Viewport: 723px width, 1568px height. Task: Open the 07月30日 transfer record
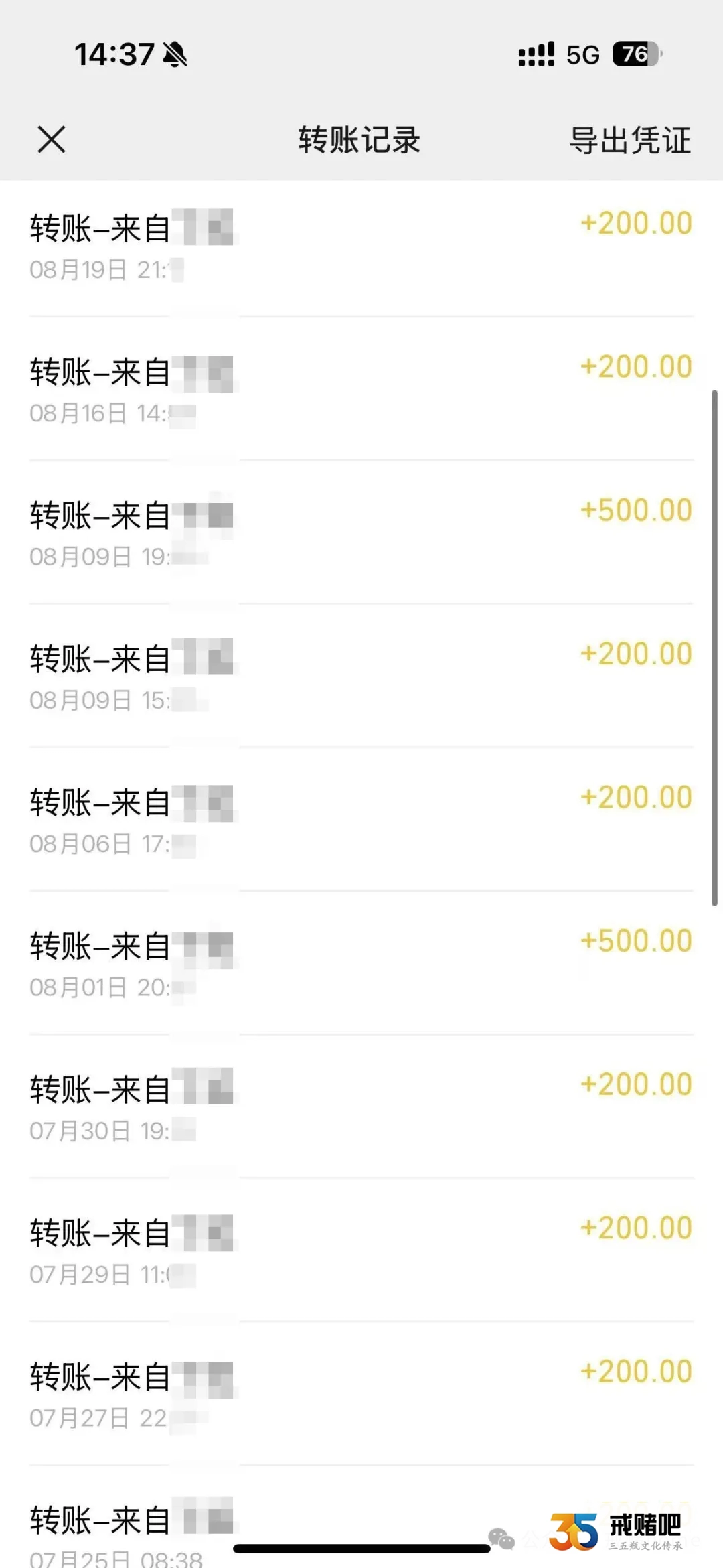361,1107
